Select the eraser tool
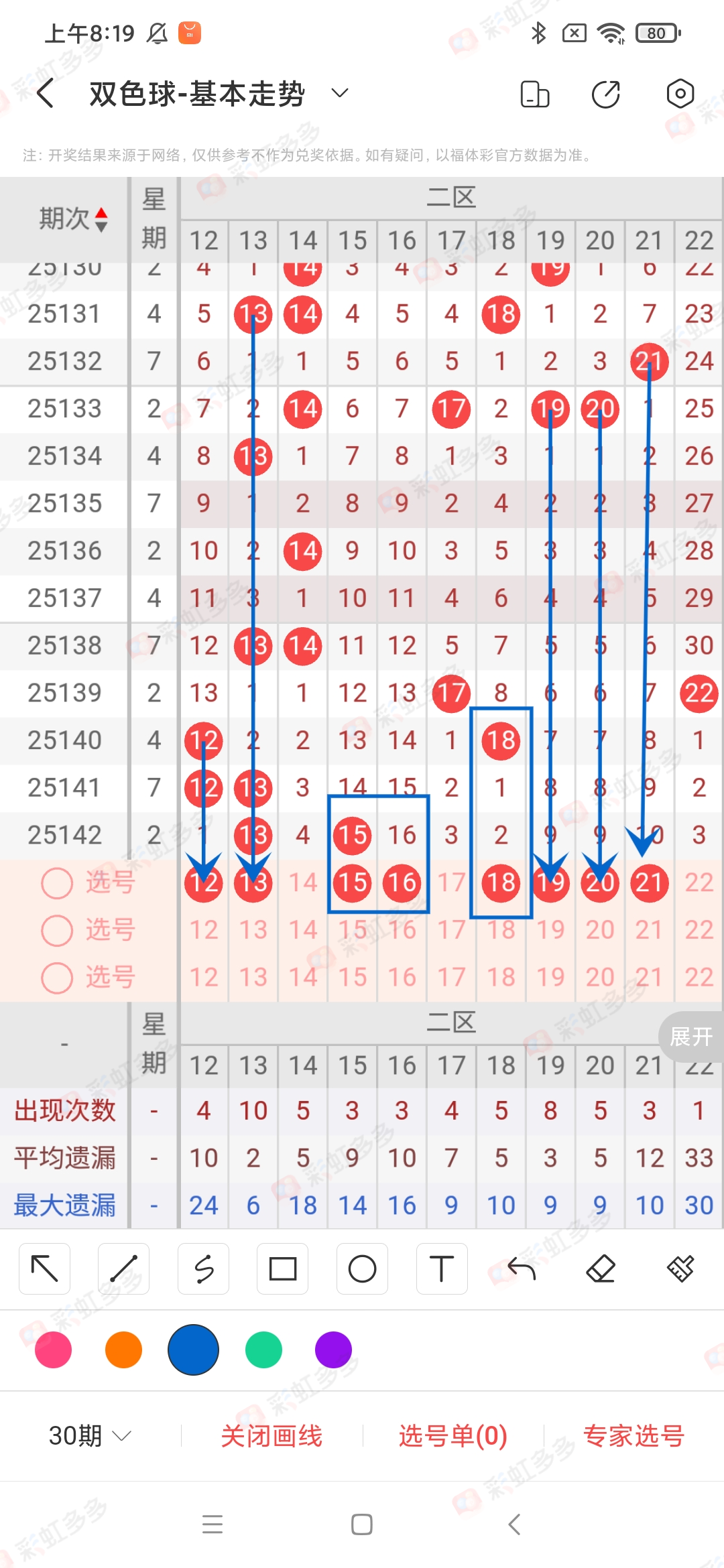The width and height of the screenshot is (724, 1568). point(601,1268)
